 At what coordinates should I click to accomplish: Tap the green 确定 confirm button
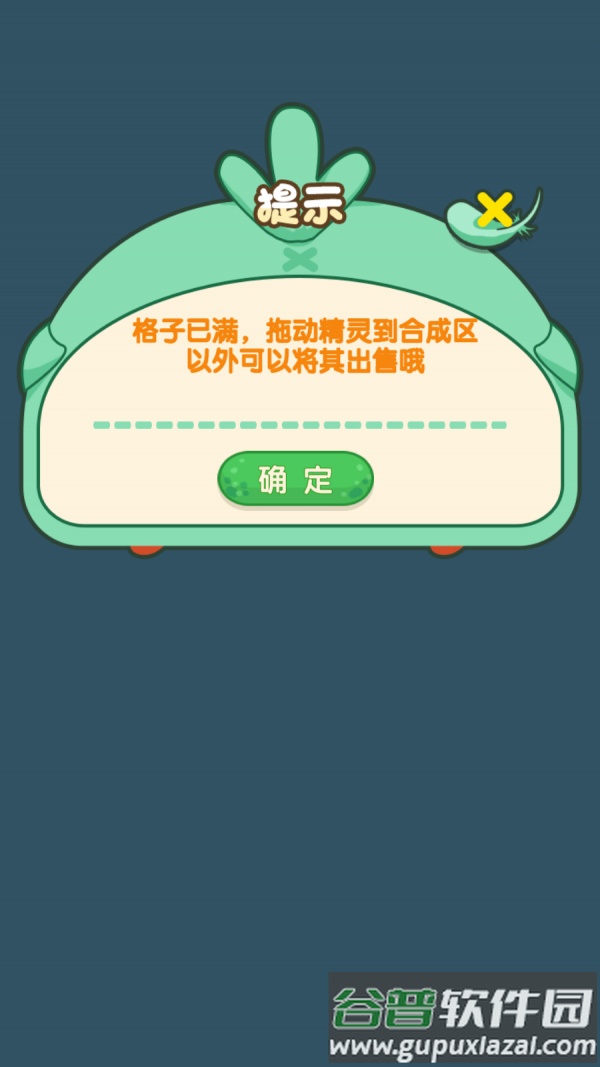[x=295, y=479]
